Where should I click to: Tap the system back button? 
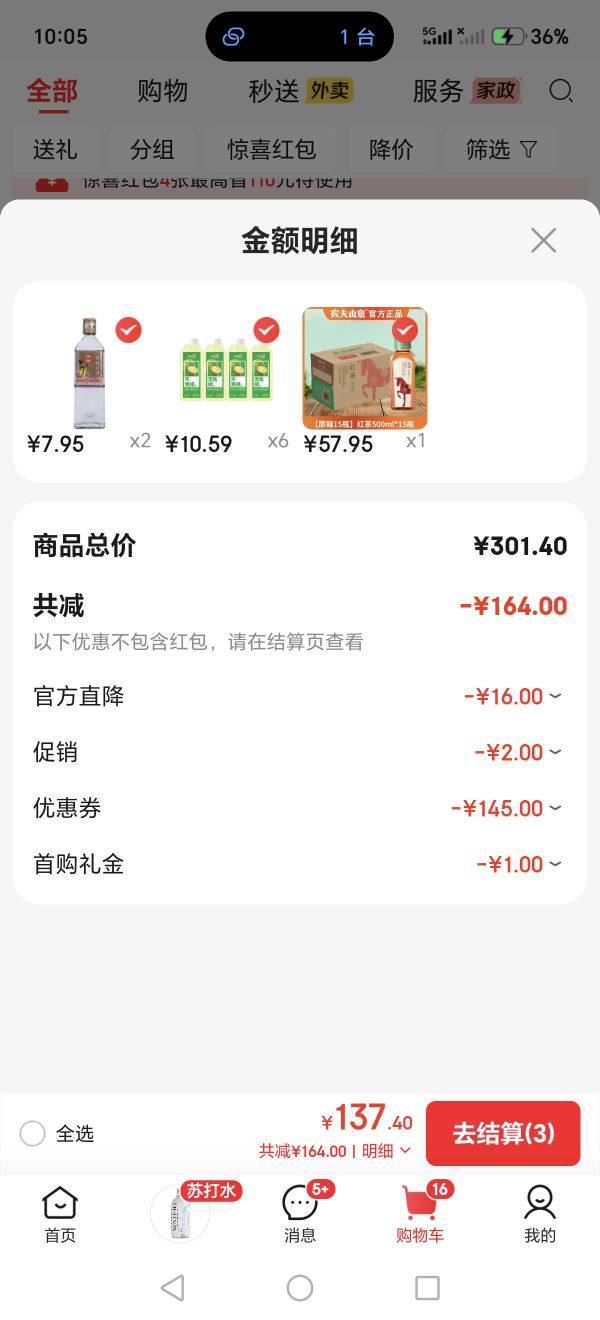(172, 1287)
